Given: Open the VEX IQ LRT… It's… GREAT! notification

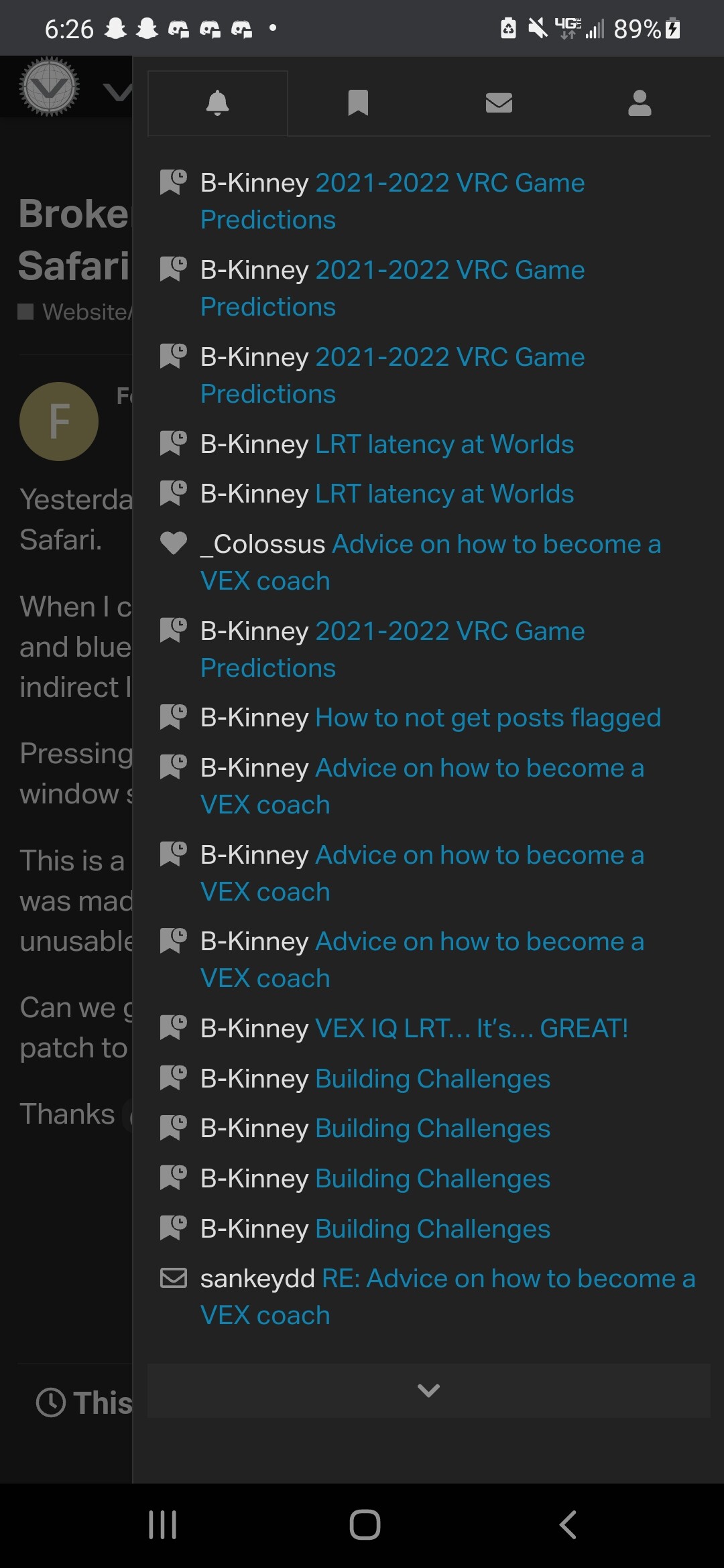Looking at the screenshot, I should click(429, 1028).
